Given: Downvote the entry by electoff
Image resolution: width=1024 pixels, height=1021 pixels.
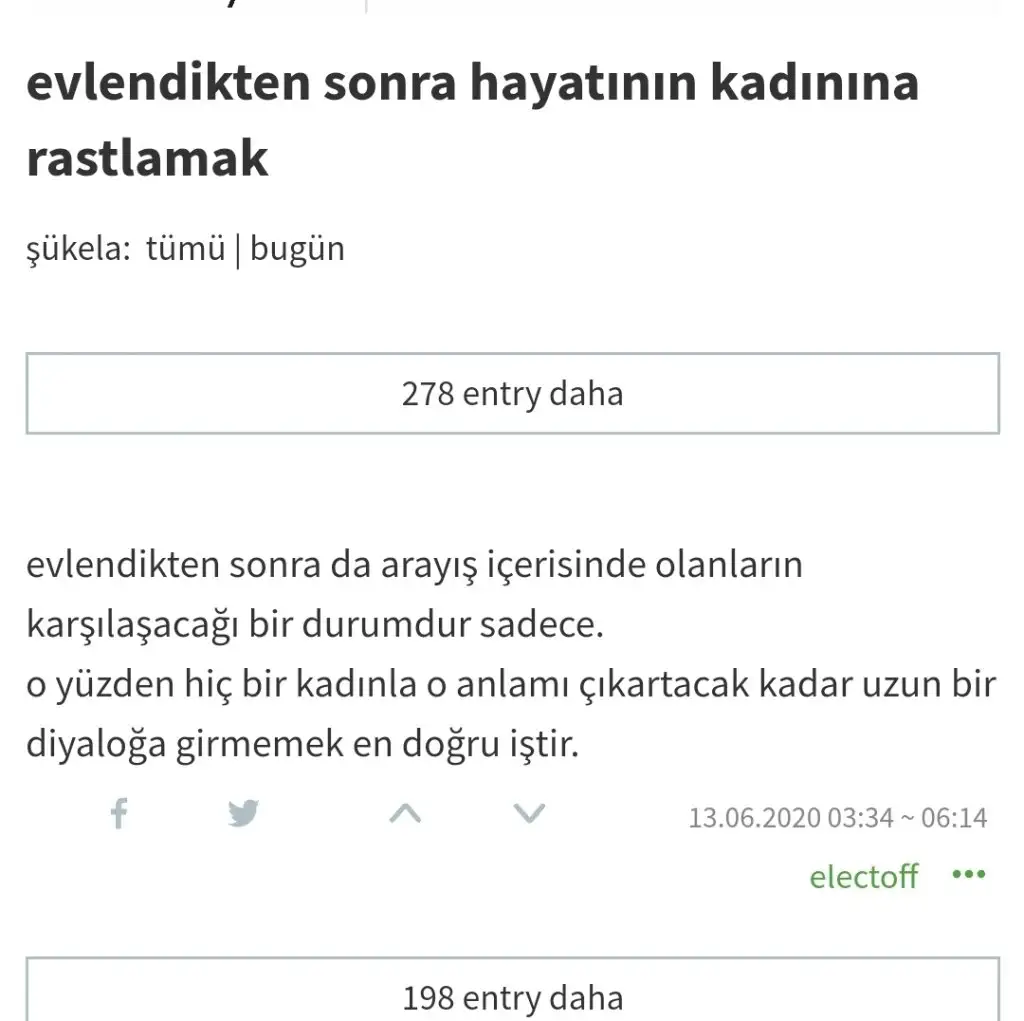Looking at the screenshot, I should click(528, 814).
